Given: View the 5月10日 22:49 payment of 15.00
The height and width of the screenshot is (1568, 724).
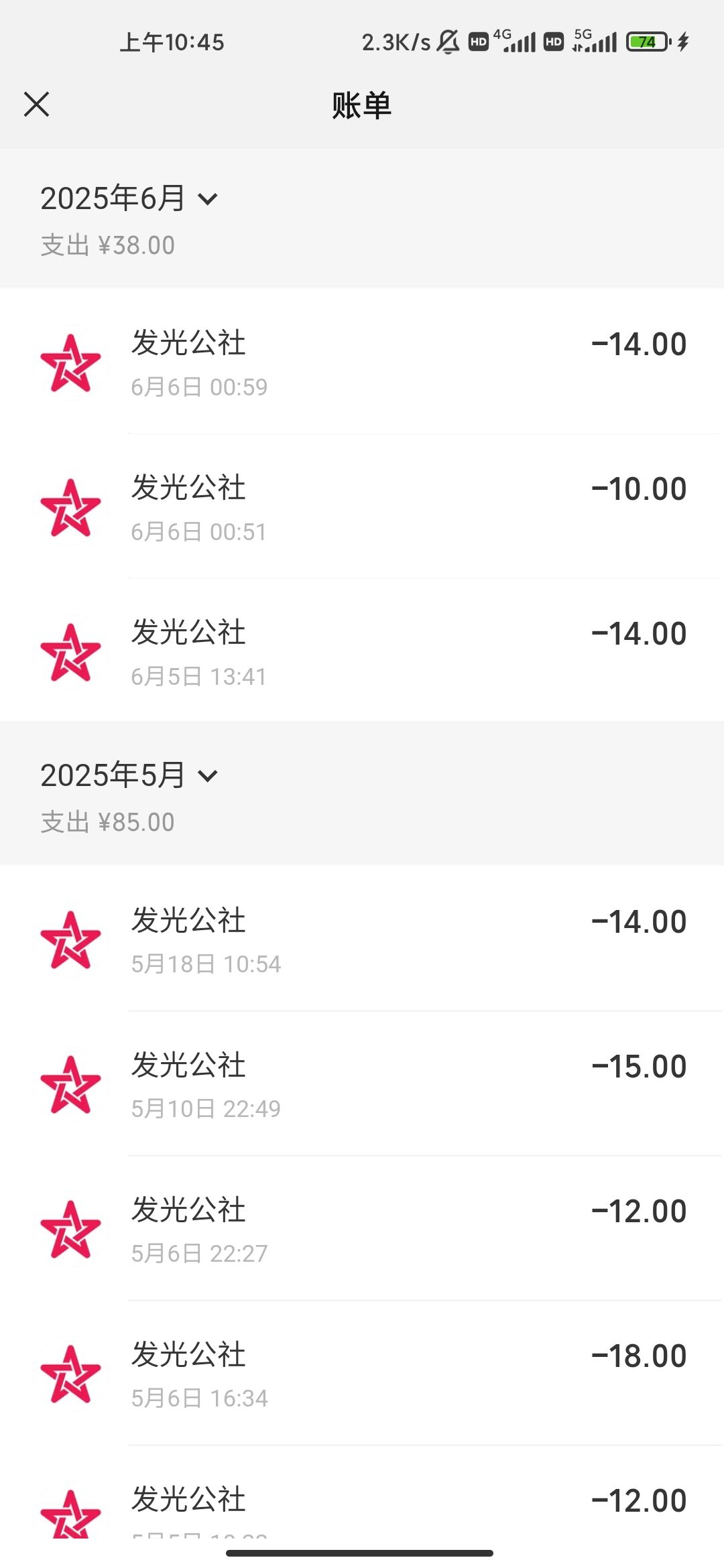Looking at the screenshot, I should click(362, 1084).
